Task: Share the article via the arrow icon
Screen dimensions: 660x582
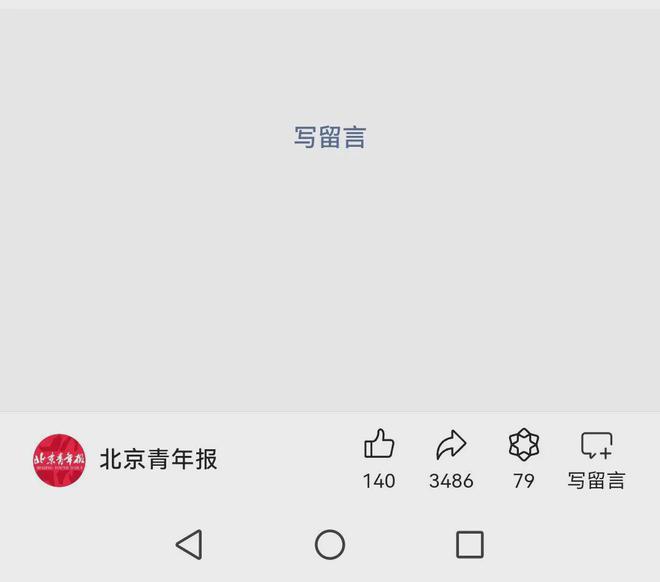Action: coord(451,445)
